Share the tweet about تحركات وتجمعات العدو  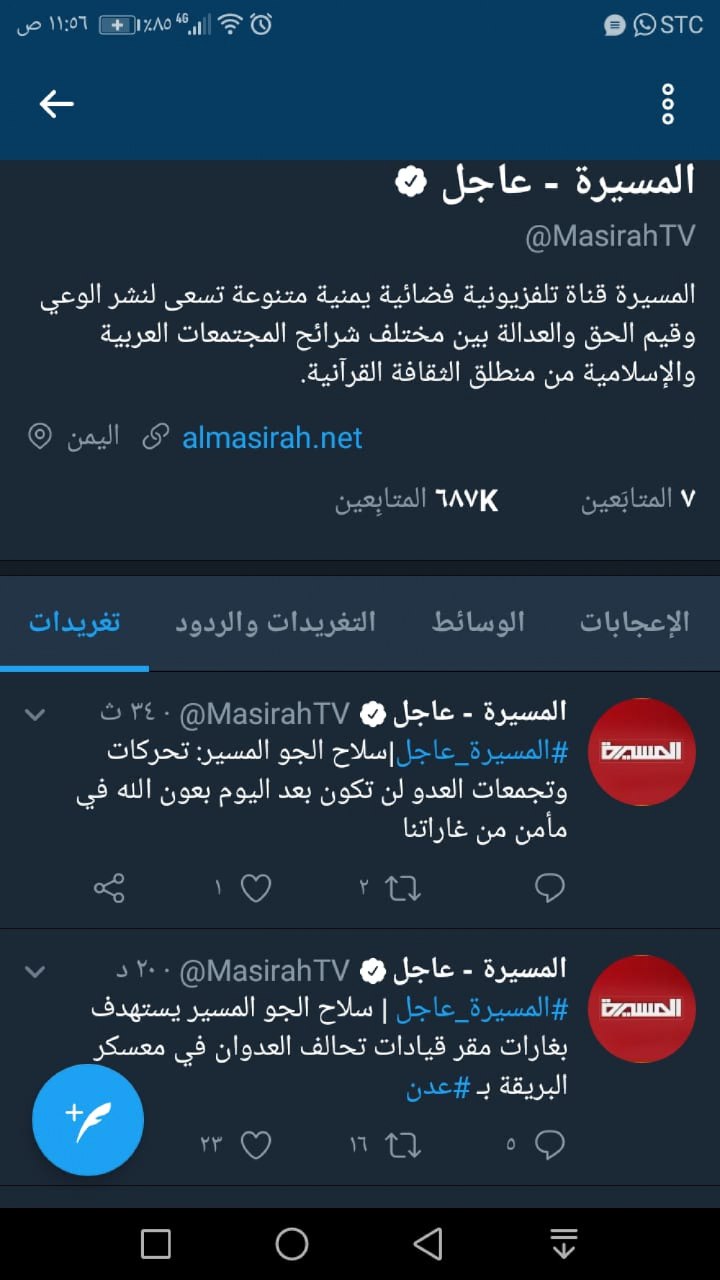[109, 887]
